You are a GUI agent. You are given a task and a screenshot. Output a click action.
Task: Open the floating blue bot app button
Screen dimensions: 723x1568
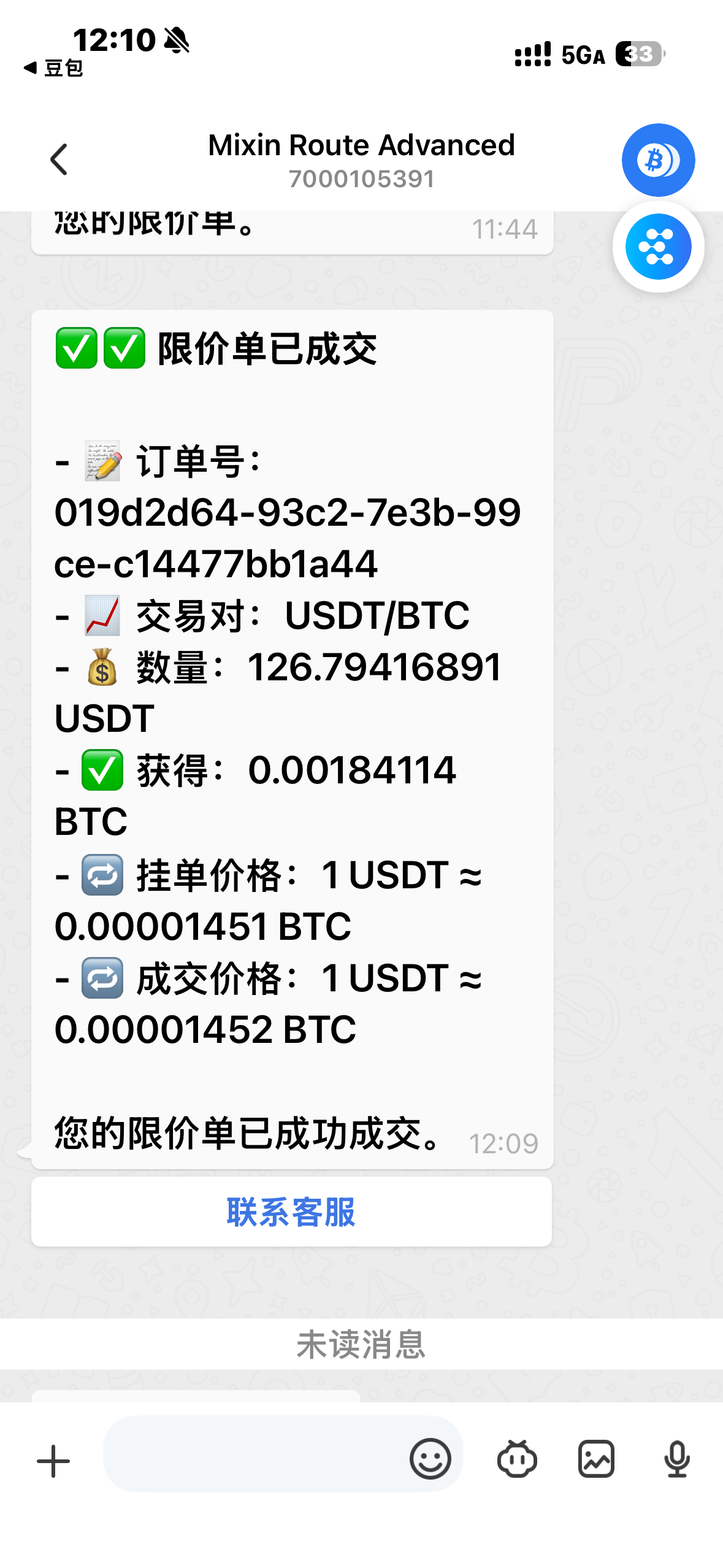click(658, 247)
